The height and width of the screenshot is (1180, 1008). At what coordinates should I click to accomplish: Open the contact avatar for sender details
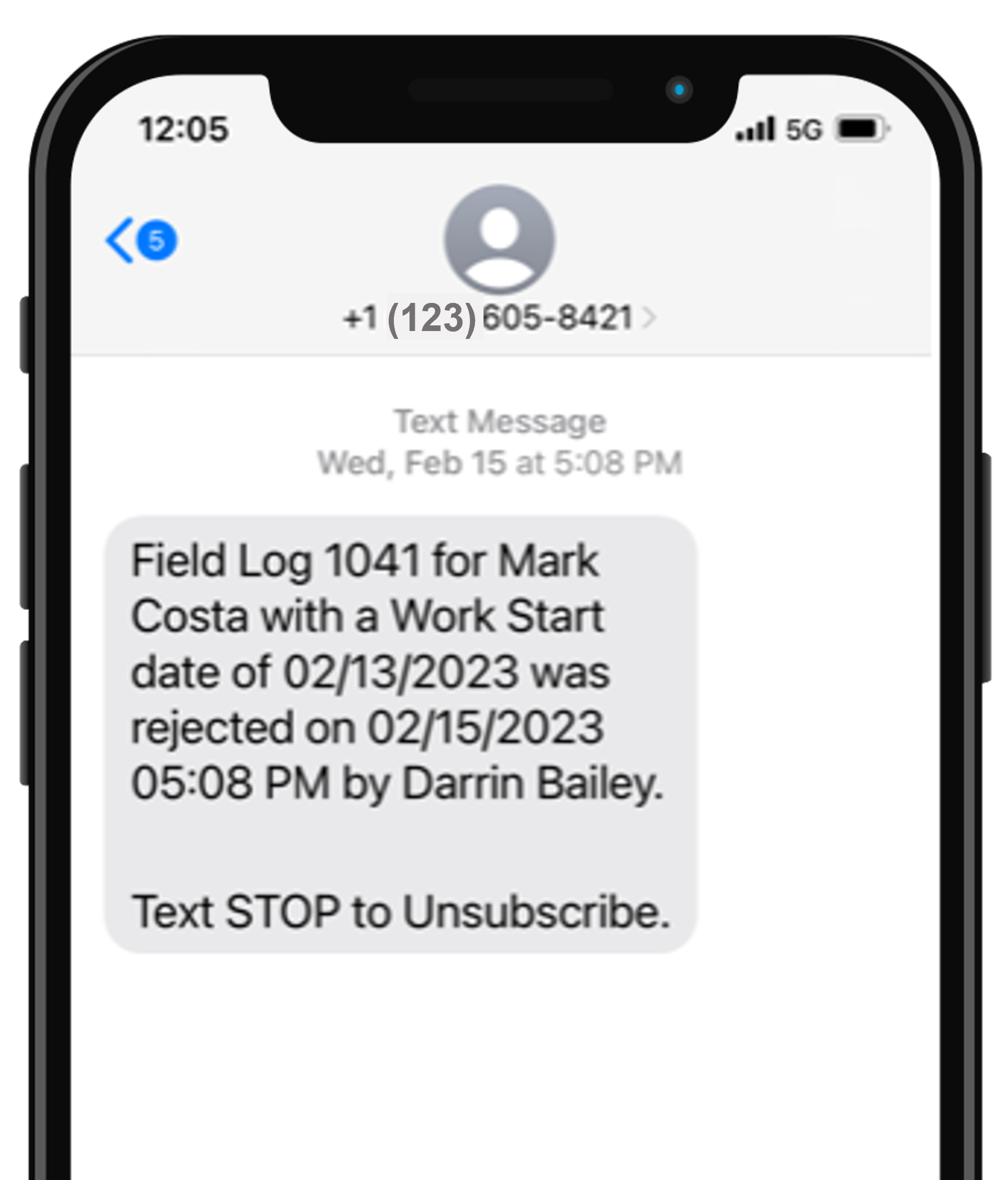(499, 239)
